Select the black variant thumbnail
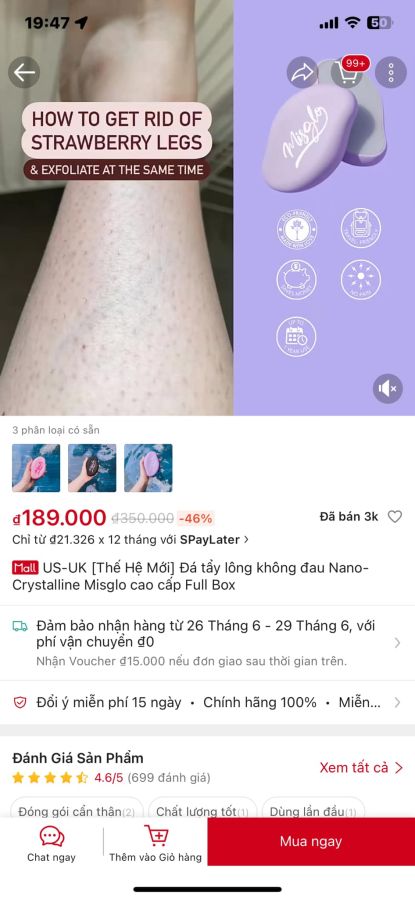 (92, 468)
